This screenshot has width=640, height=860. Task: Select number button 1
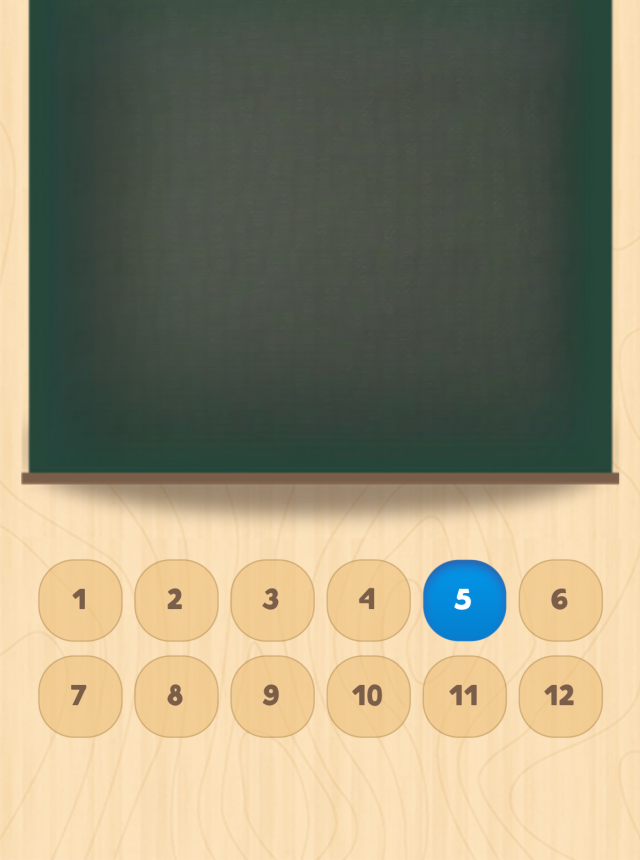pyautogui.click(x=80, y=600)
